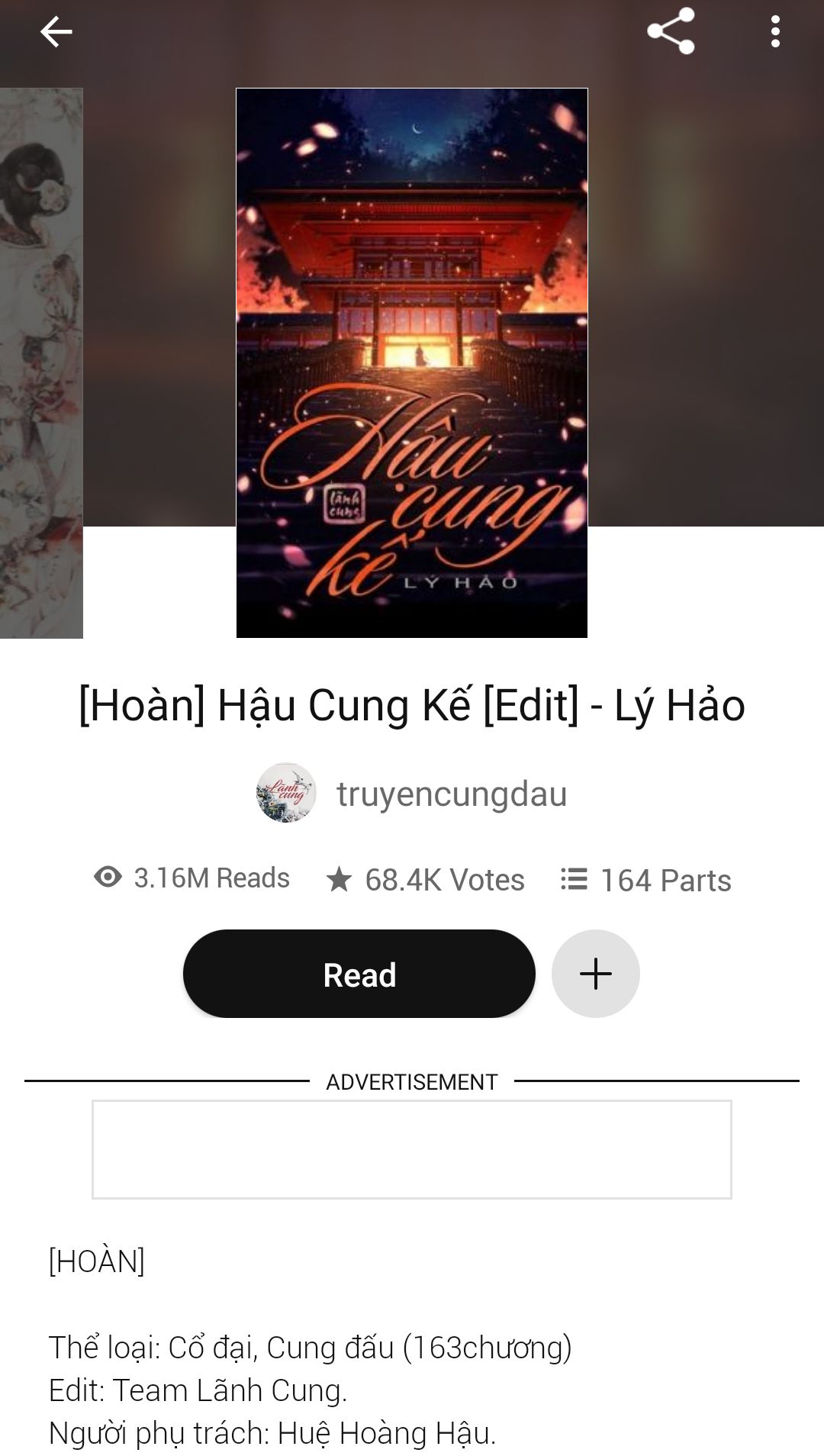The height and width of the screenshot is (1456, 824).
Task: Start reading with the Read button
Action: (x=359, y=974)
